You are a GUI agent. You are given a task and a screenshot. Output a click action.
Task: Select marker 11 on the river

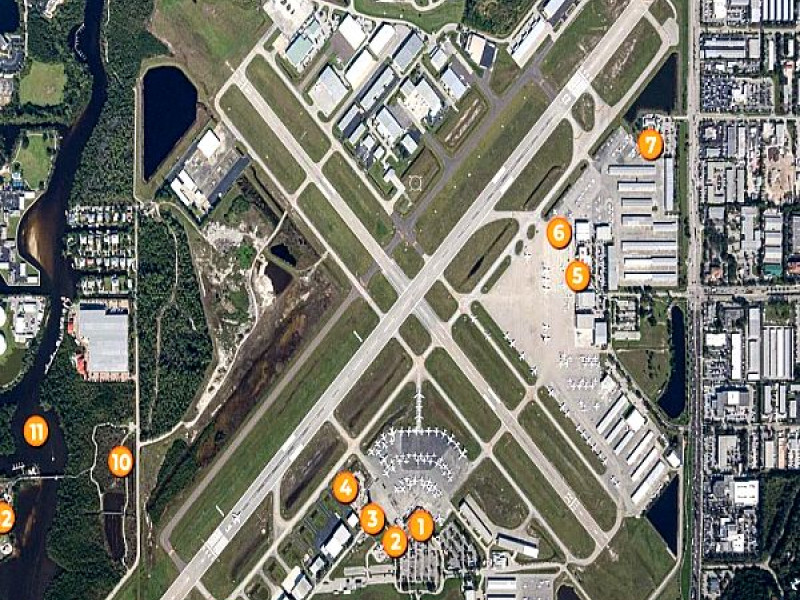pos(36,432)
